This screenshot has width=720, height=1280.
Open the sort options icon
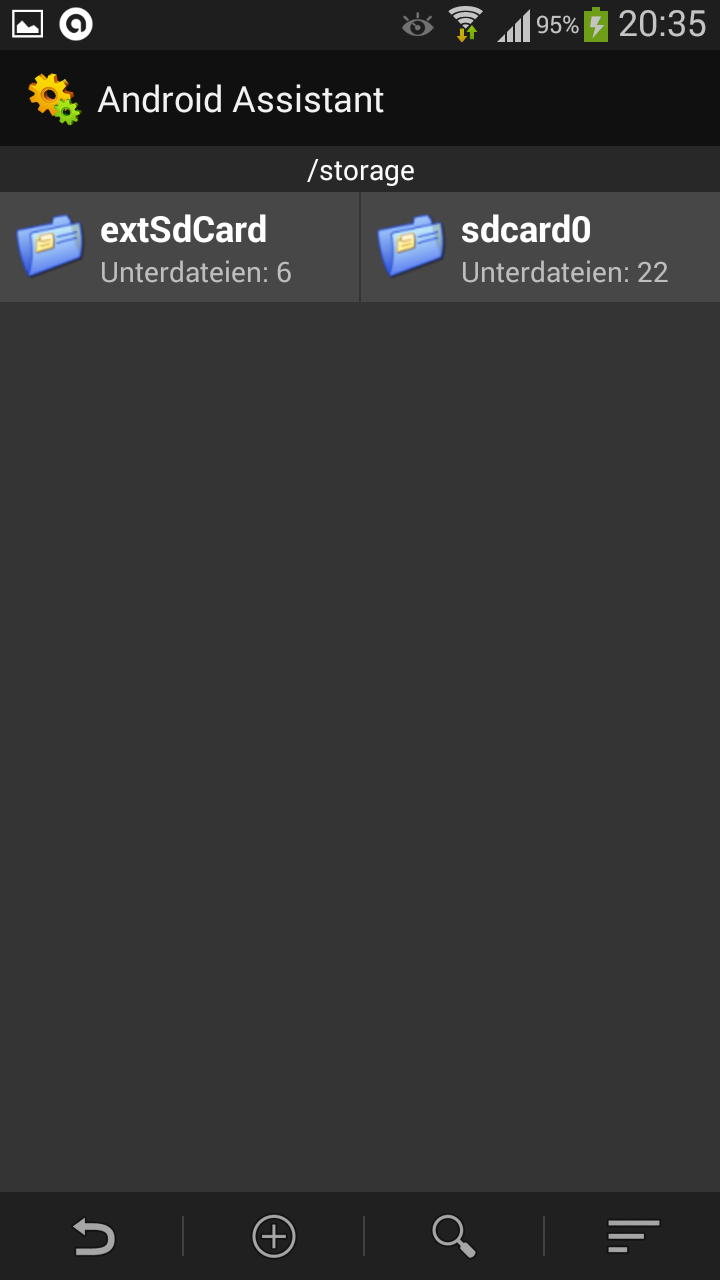(633, 1236)
